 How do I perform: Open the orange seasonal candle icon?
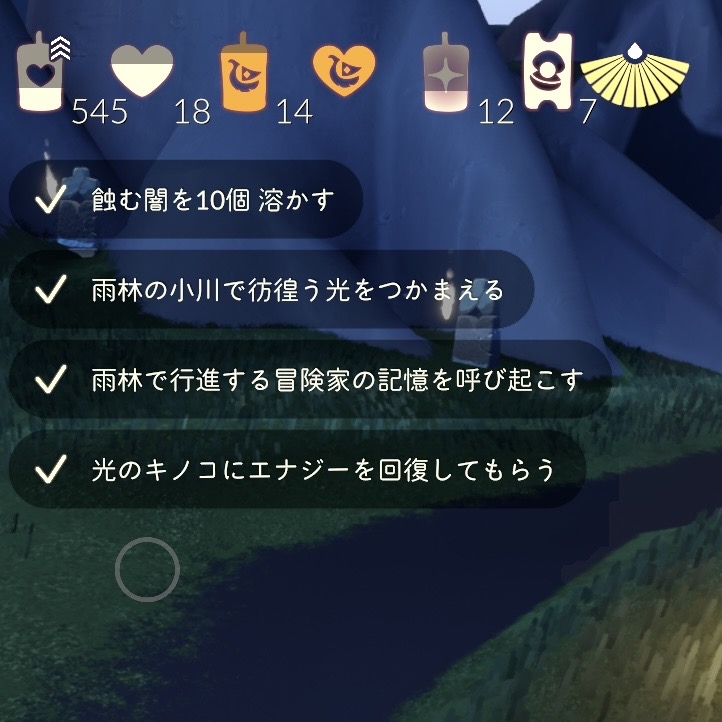coord(243,72)
